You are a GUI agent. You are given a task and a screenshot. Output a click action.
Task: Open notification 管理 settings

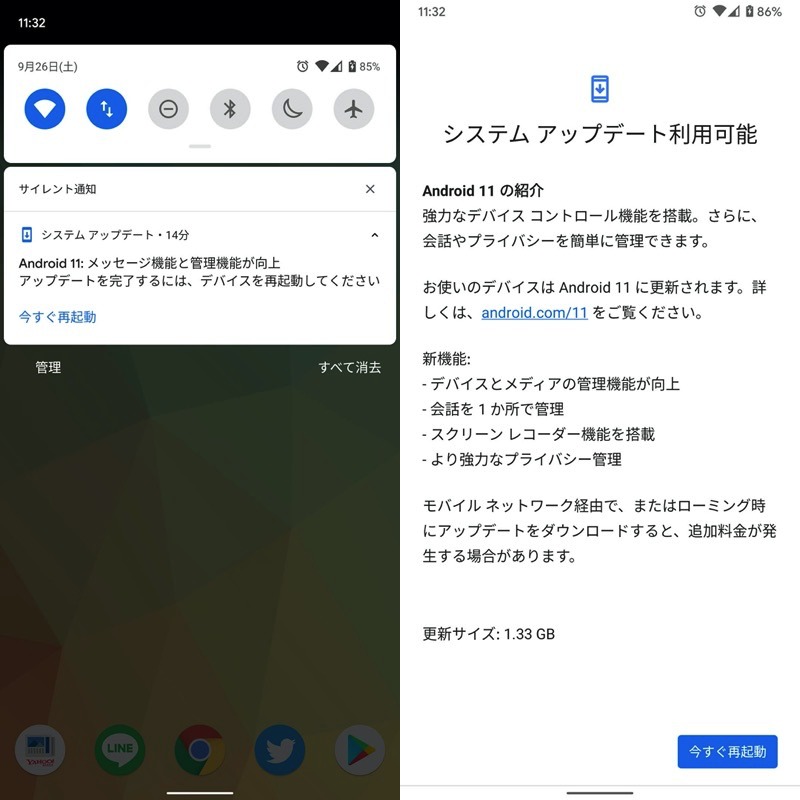point(48,367)
